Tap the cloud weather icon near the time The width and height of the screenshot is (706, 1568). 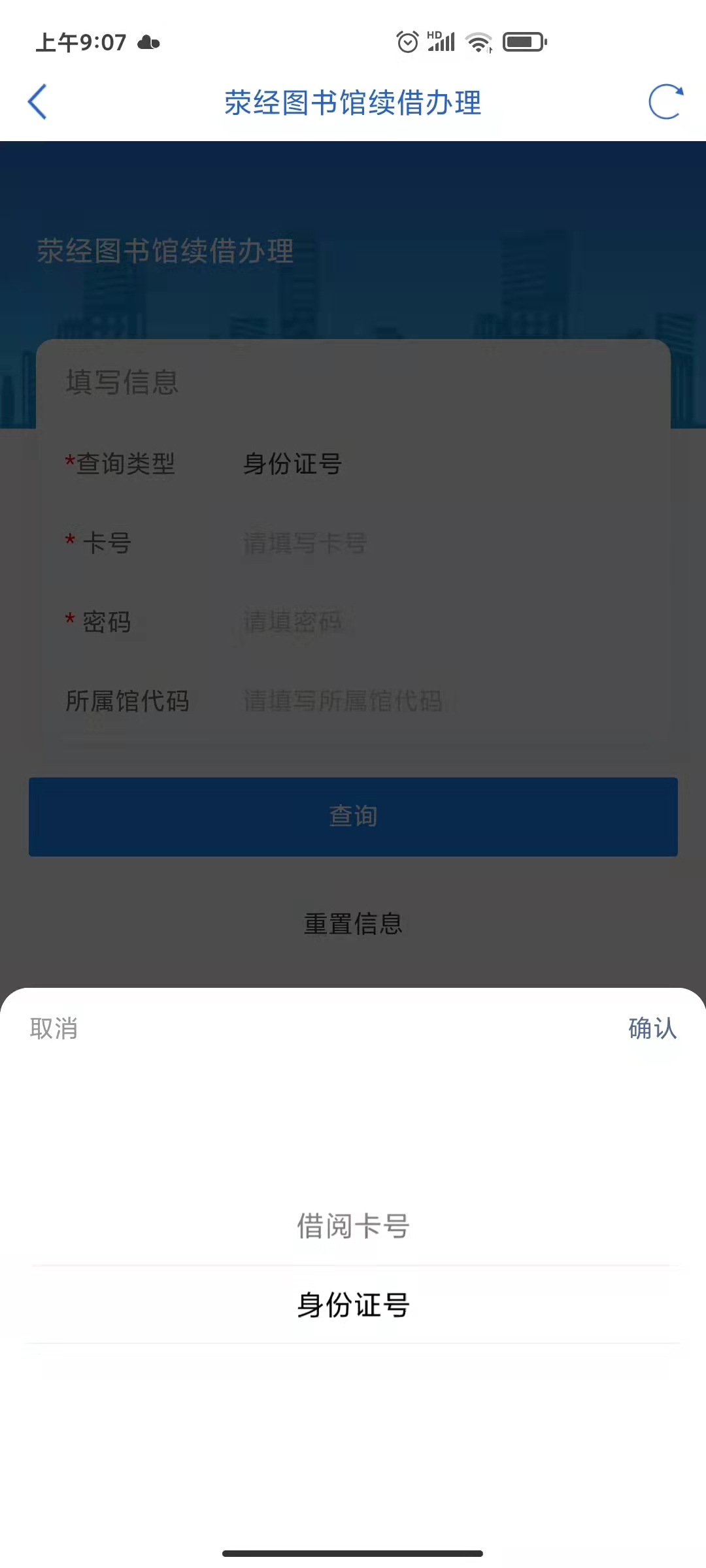click(x=148, y=42)
